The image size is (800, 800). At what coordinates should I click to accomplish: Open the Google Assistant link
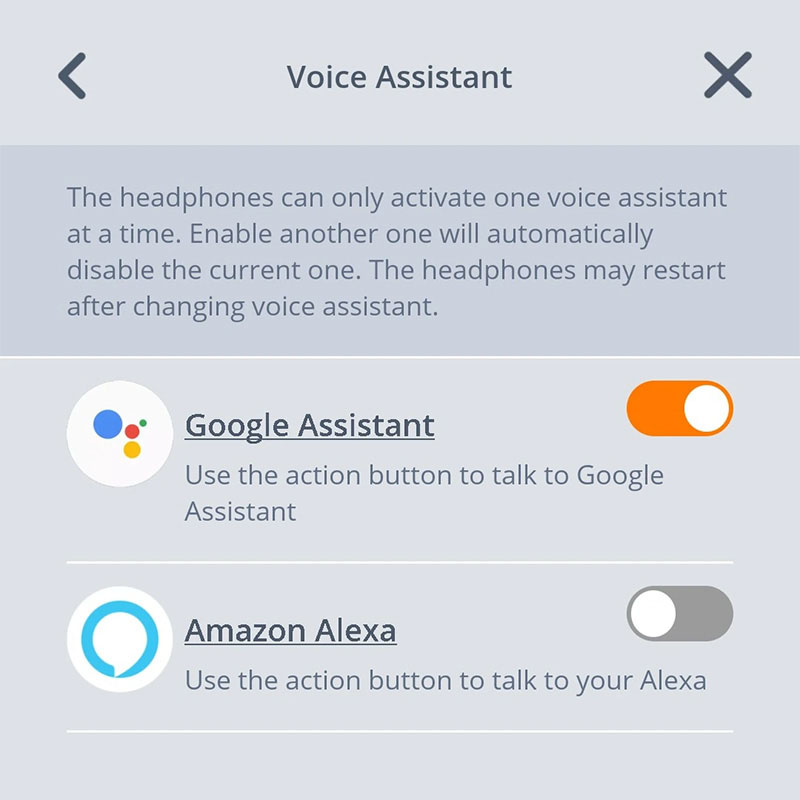pyautogui.click(x=310, y=425)
